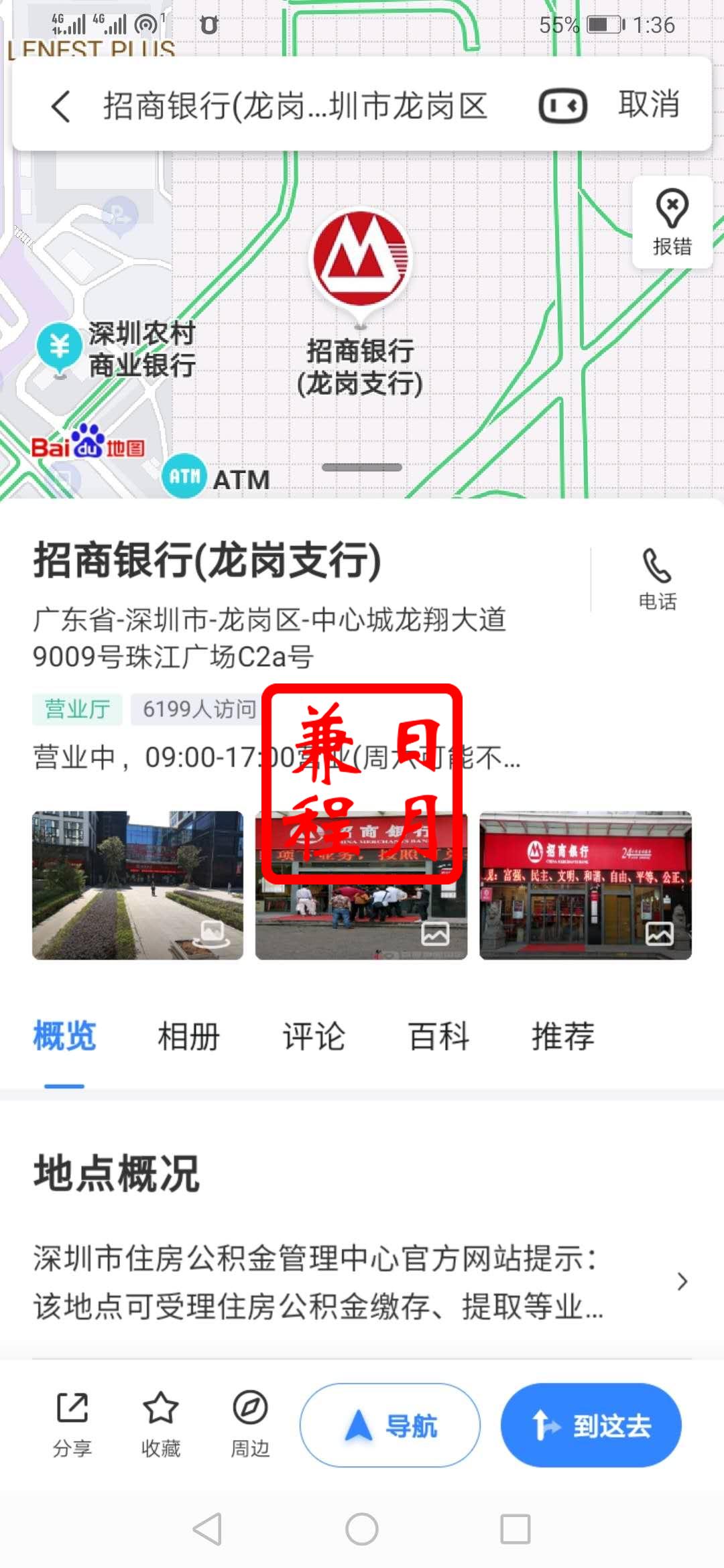The height and width of the screenshot is (1568, 724).
Task: Tap the back arrow in the search bar
Action: click(61, 107)
